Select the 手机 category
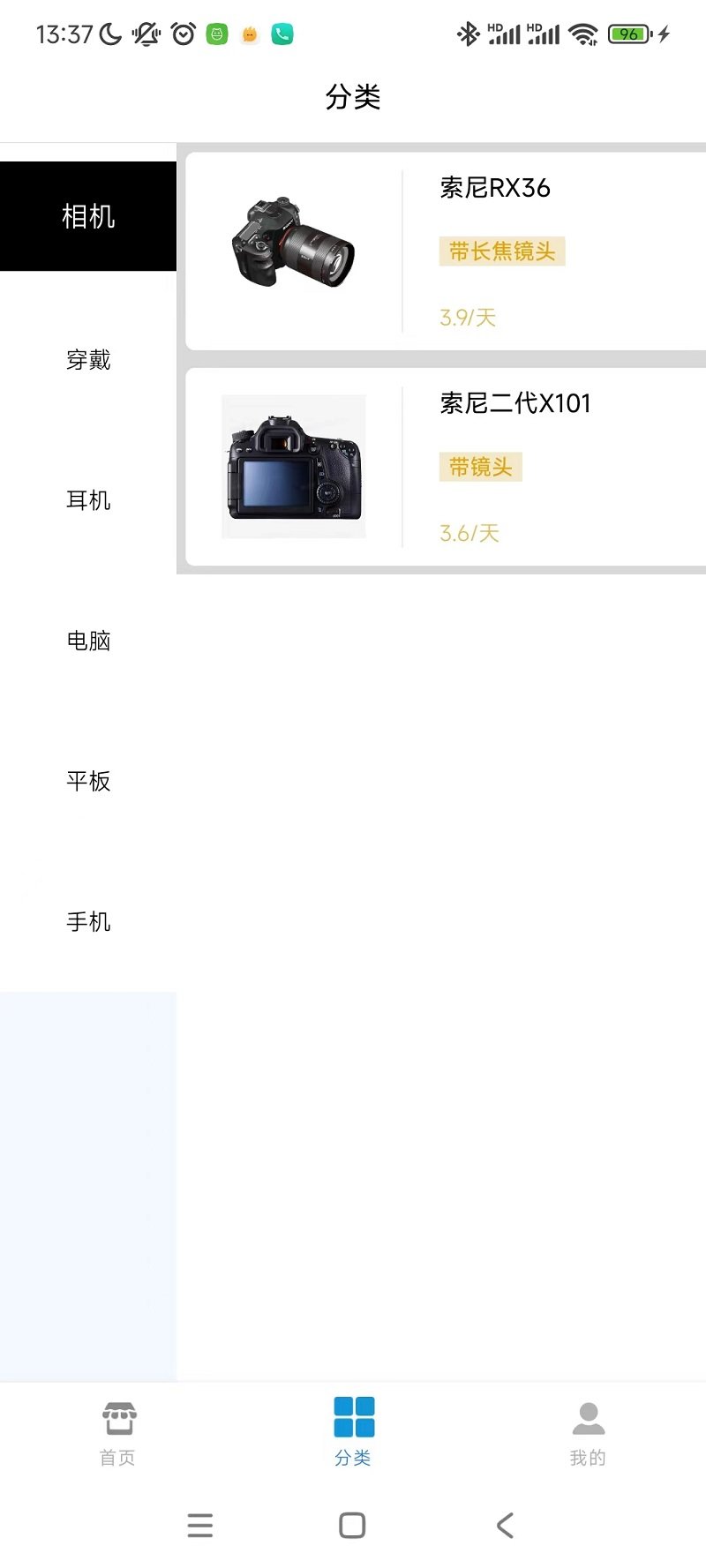706x1568 pixels. [x=87, y=922]
